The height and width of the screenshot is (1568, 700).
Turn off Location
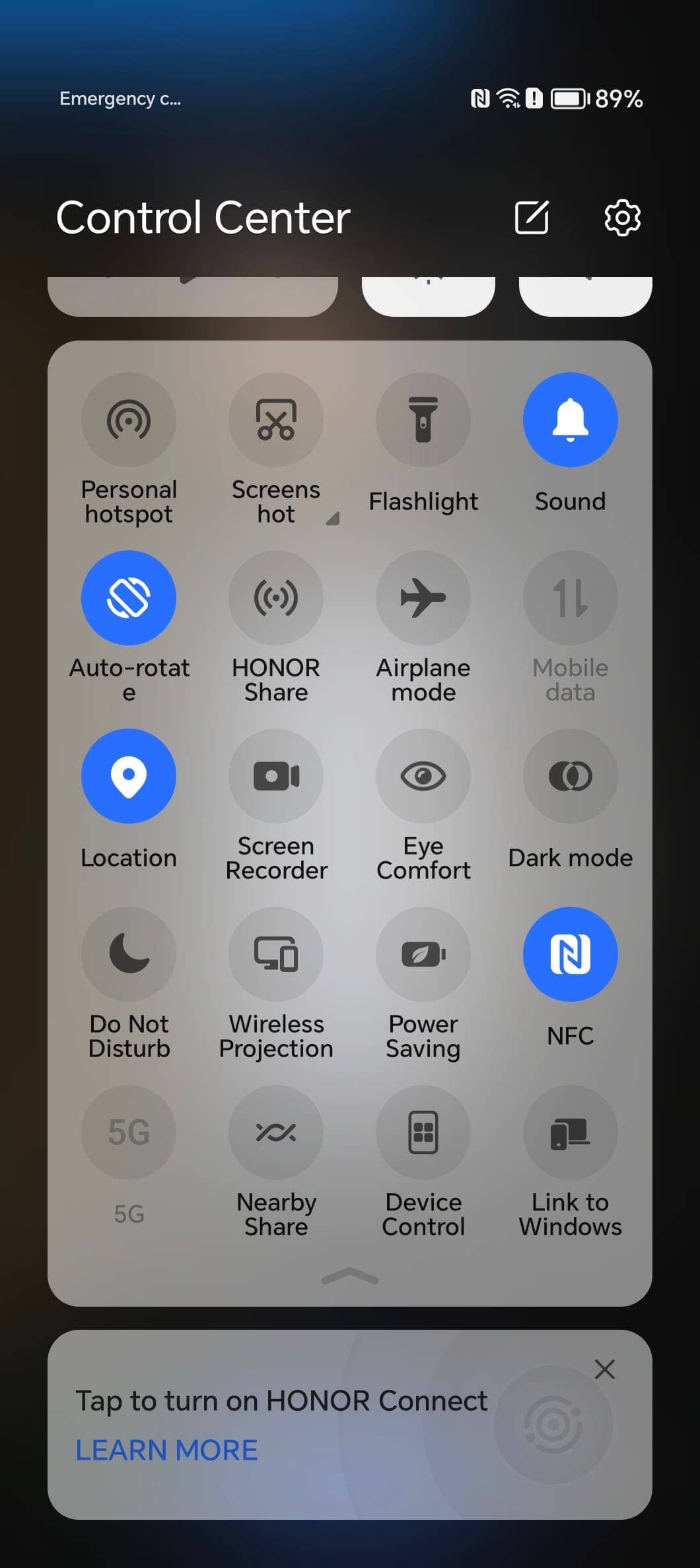129,776
